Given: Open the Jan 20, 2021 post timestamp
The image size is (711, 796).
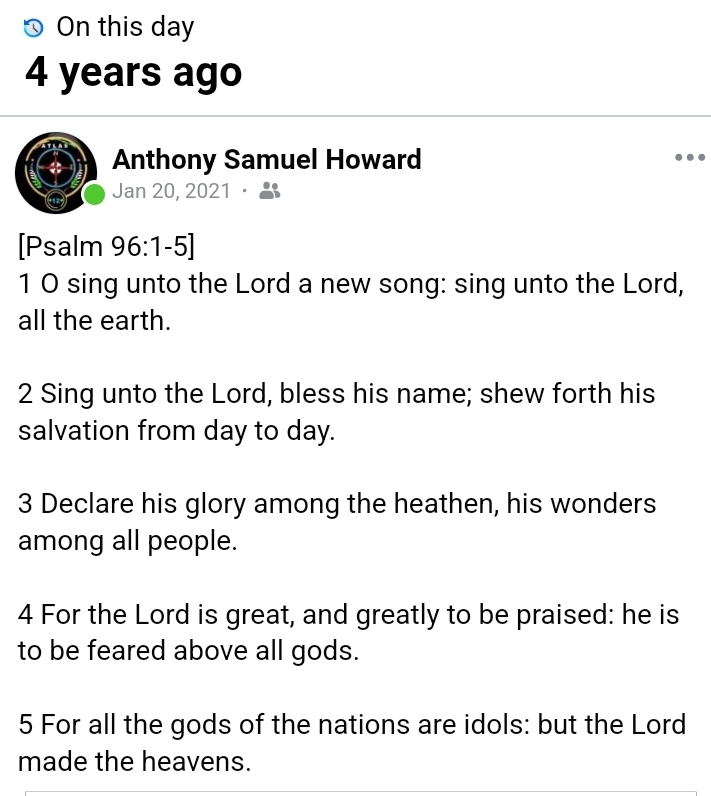Looking at the screenshot, I should (171, 191).
